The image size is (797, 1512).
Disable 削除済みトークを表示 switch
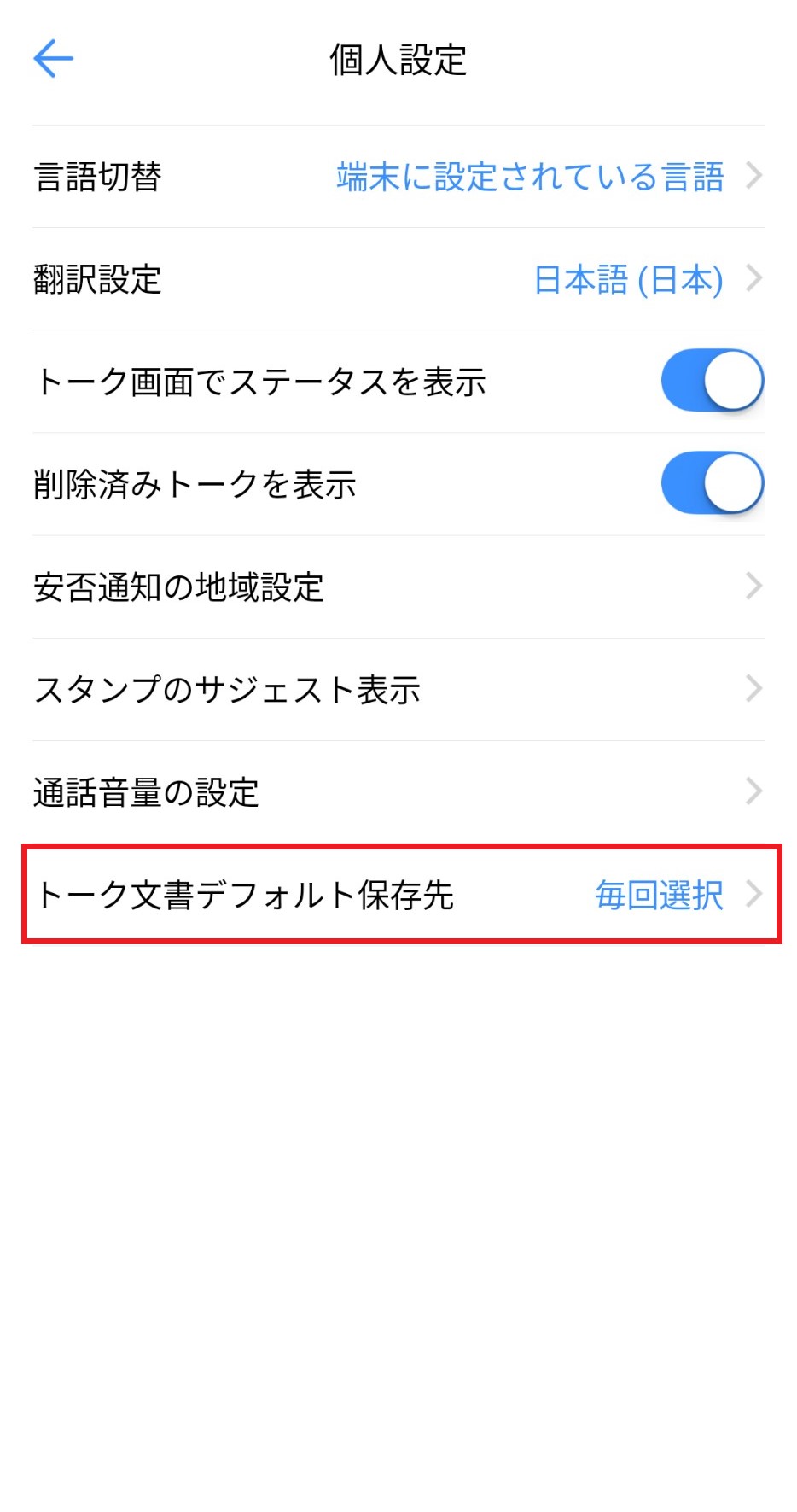click(713, 483)
